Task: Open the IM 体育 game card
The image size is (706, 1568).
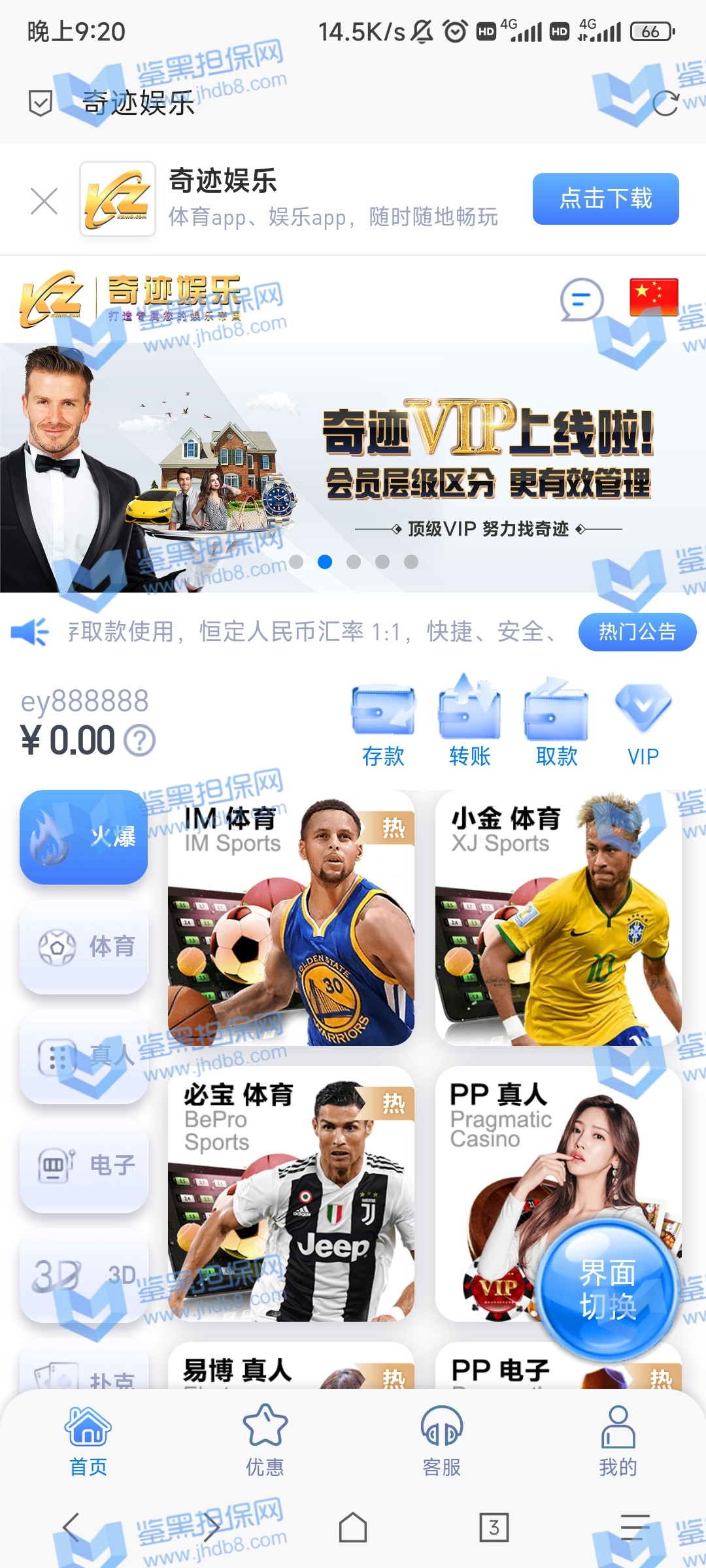Action: pos(291,918)
